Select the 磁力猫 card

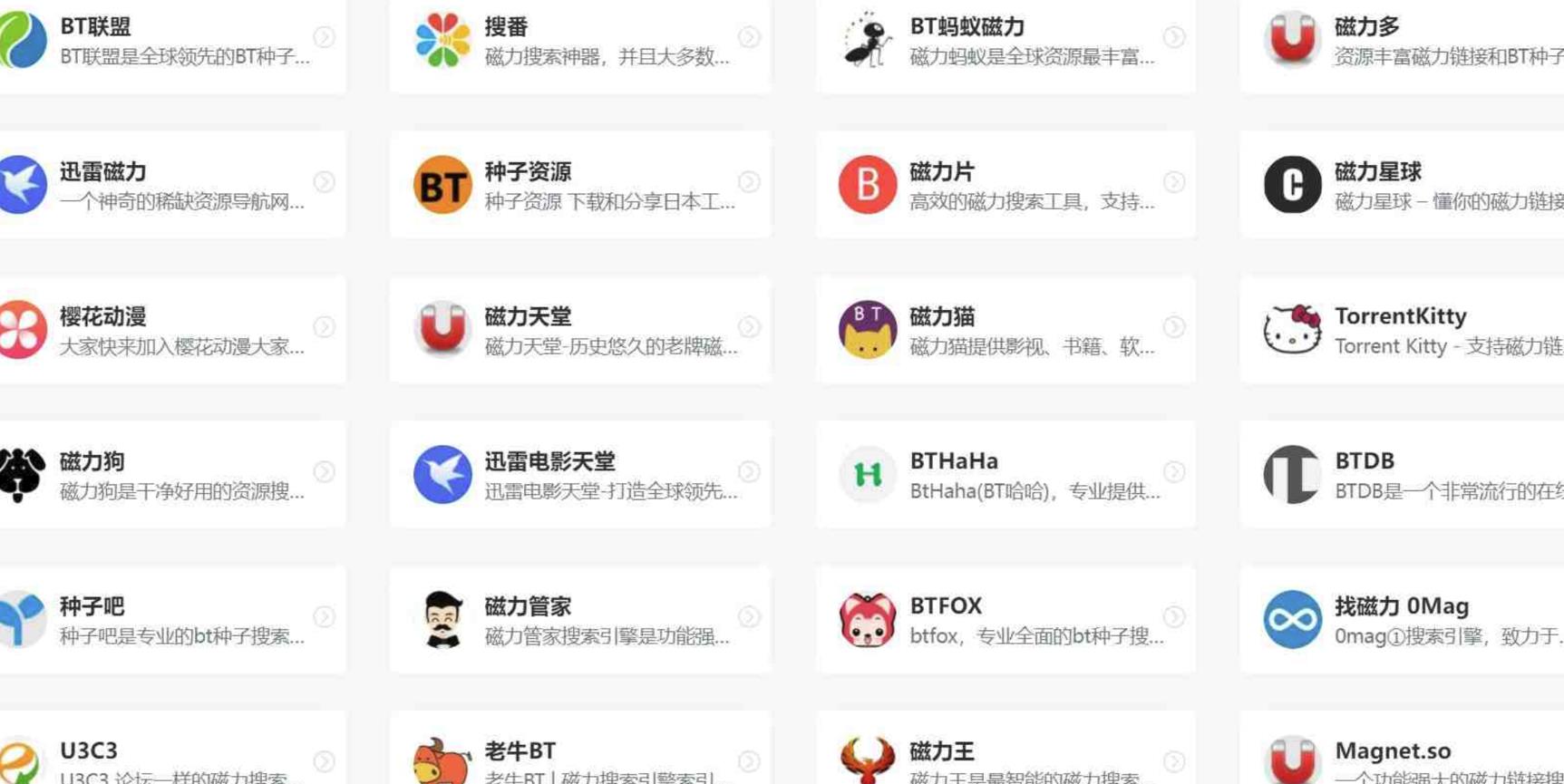(1005, 330)
